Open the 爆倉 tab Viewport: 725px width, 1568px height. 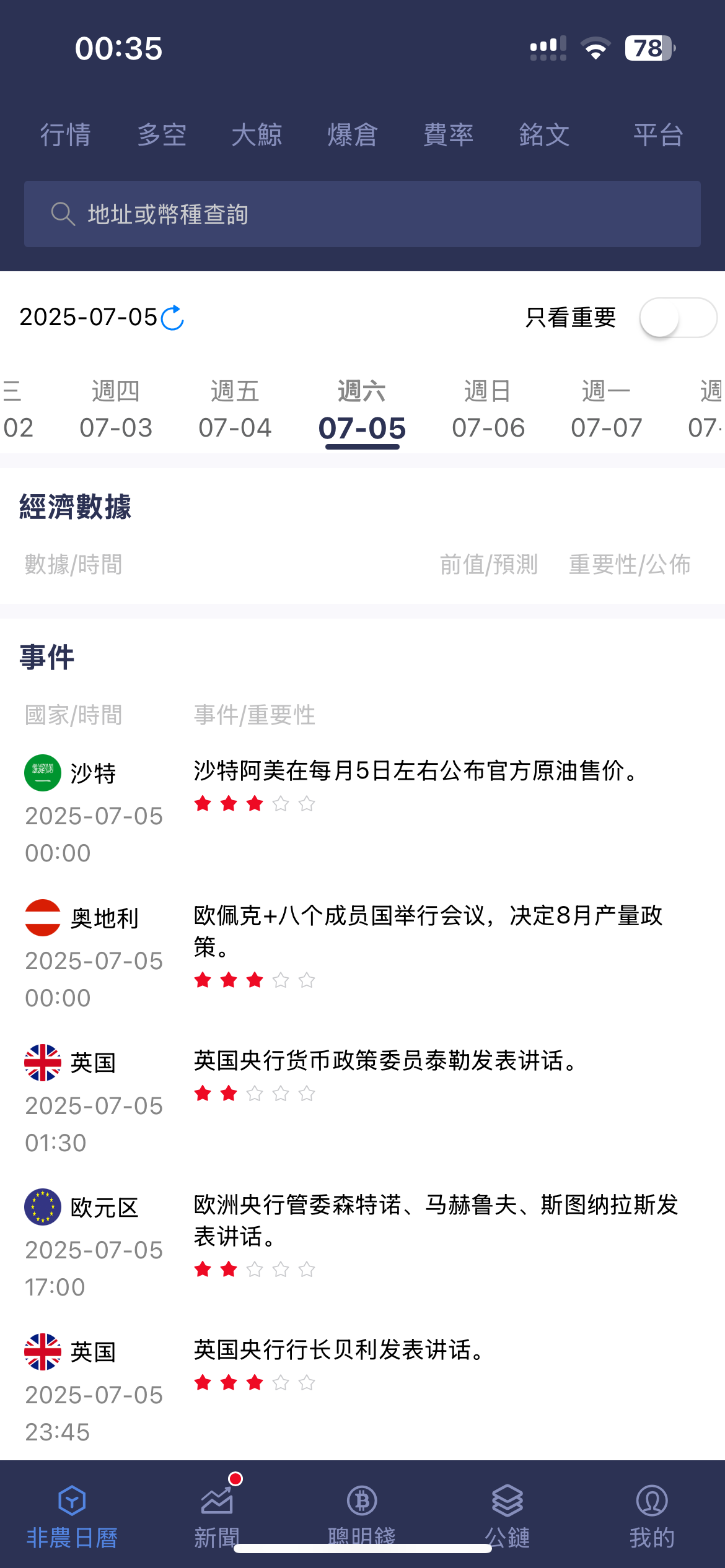click(353, 135)
